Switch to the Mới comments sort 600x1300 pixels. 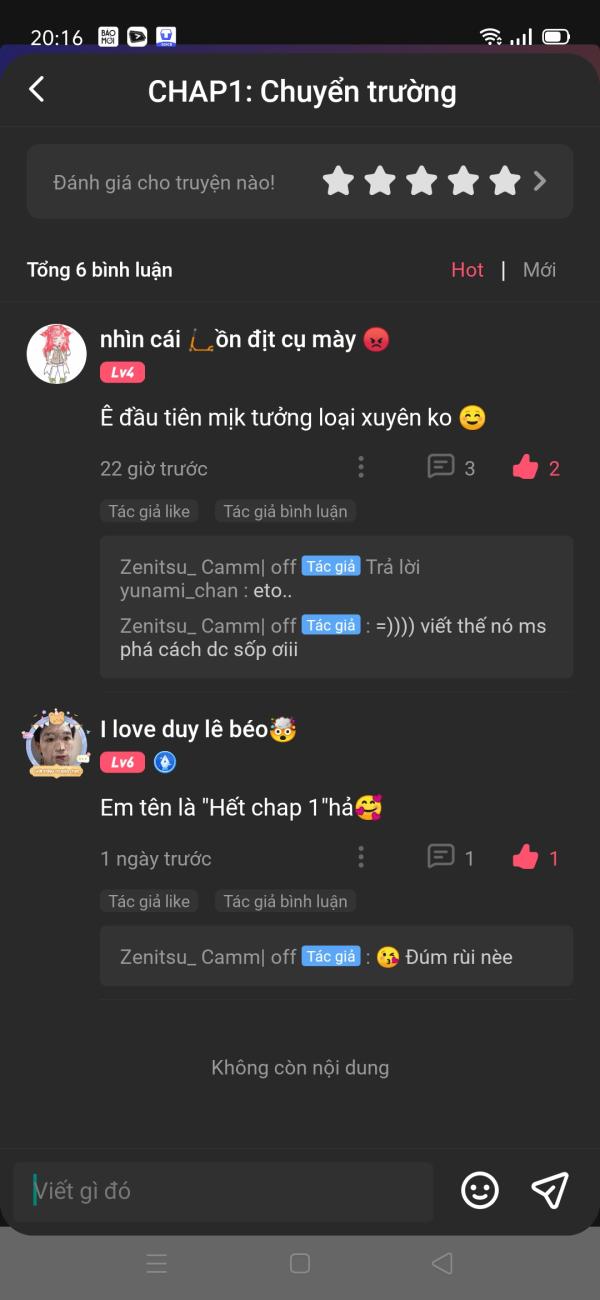(539, 270)
